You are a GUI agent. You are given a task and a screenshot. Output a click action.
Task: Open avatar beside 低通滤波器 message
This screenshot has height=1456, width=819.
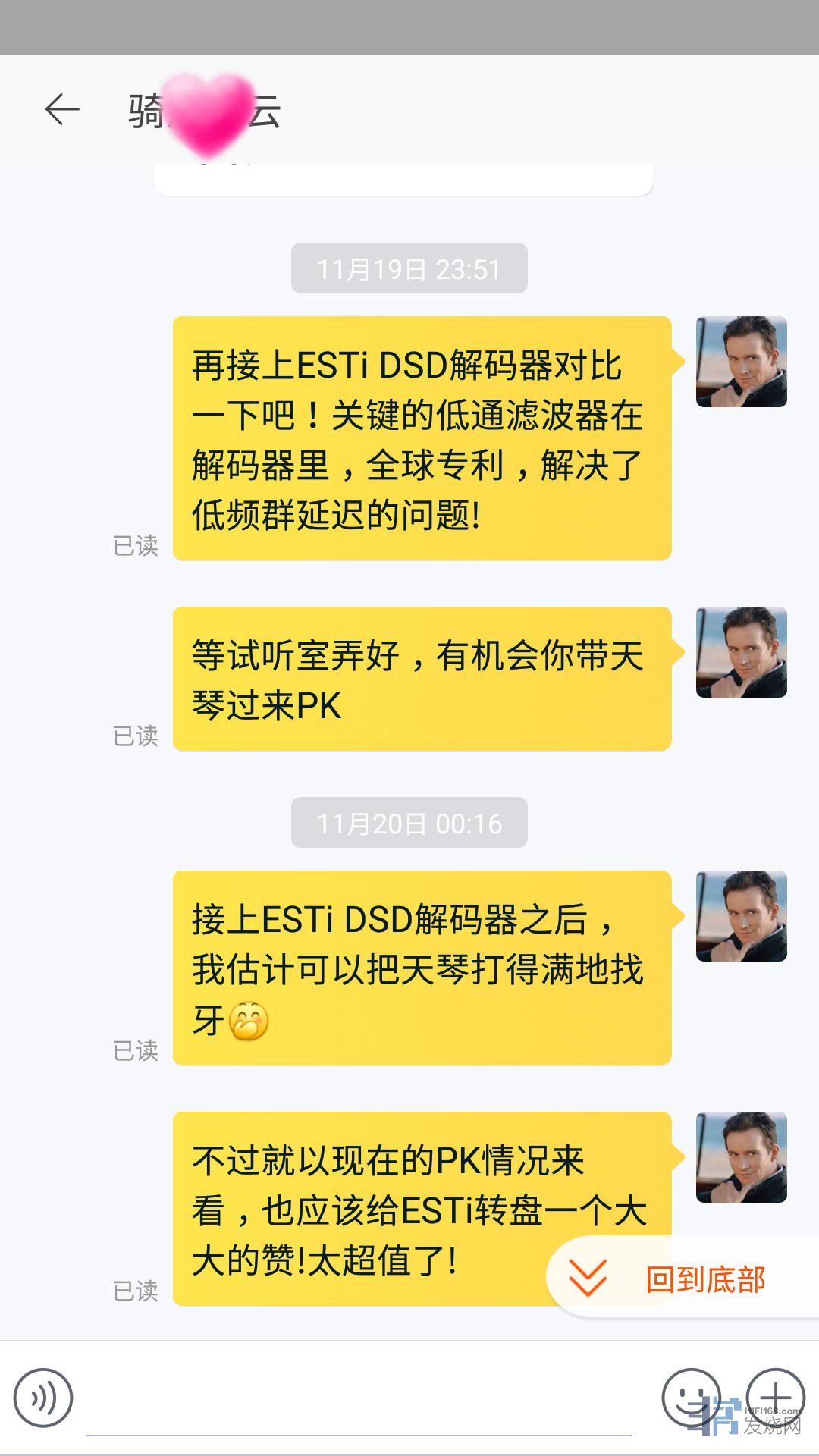click(741, 362)
